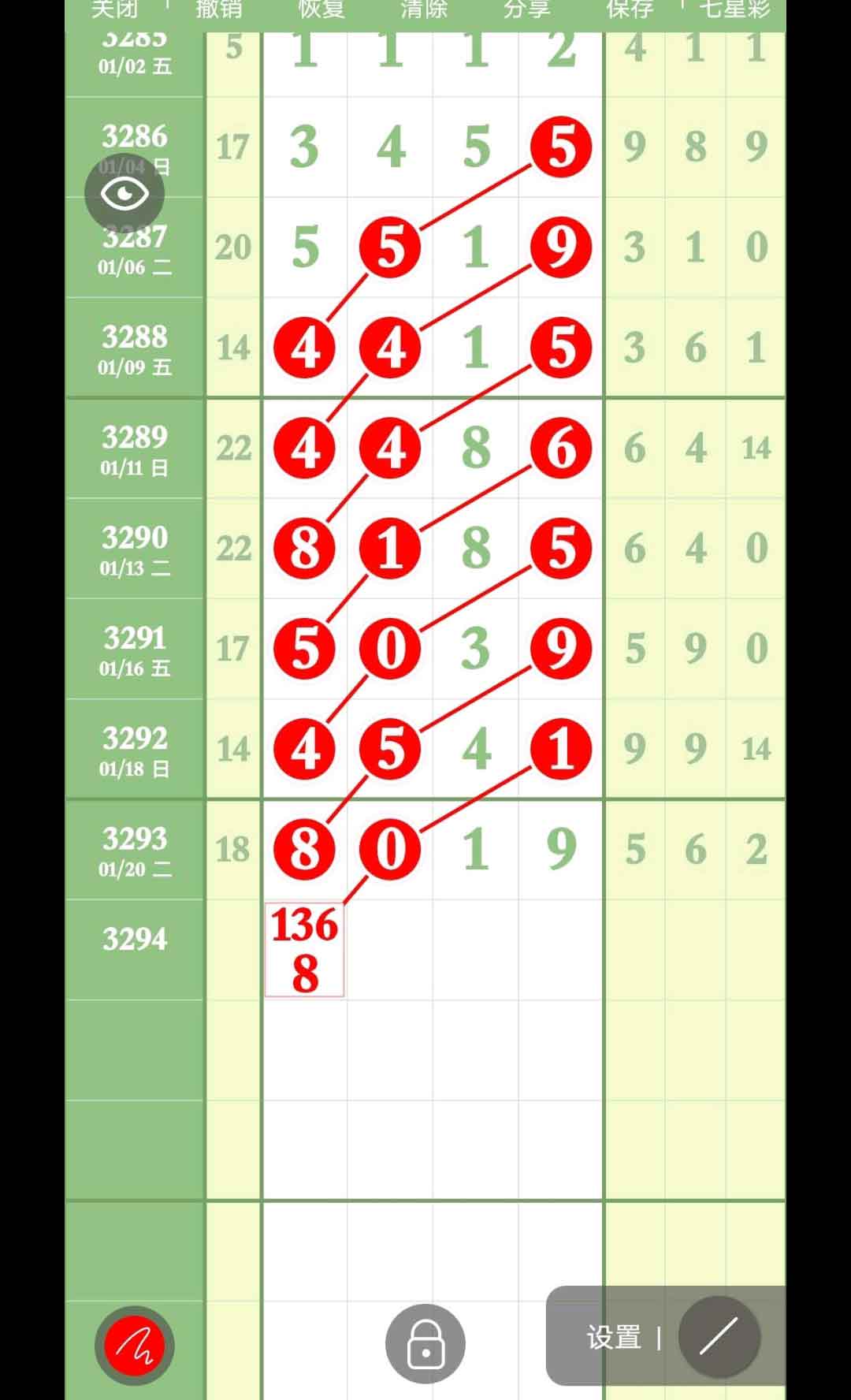Open the 七星彩 lottery selector

[x=734, y=9]
